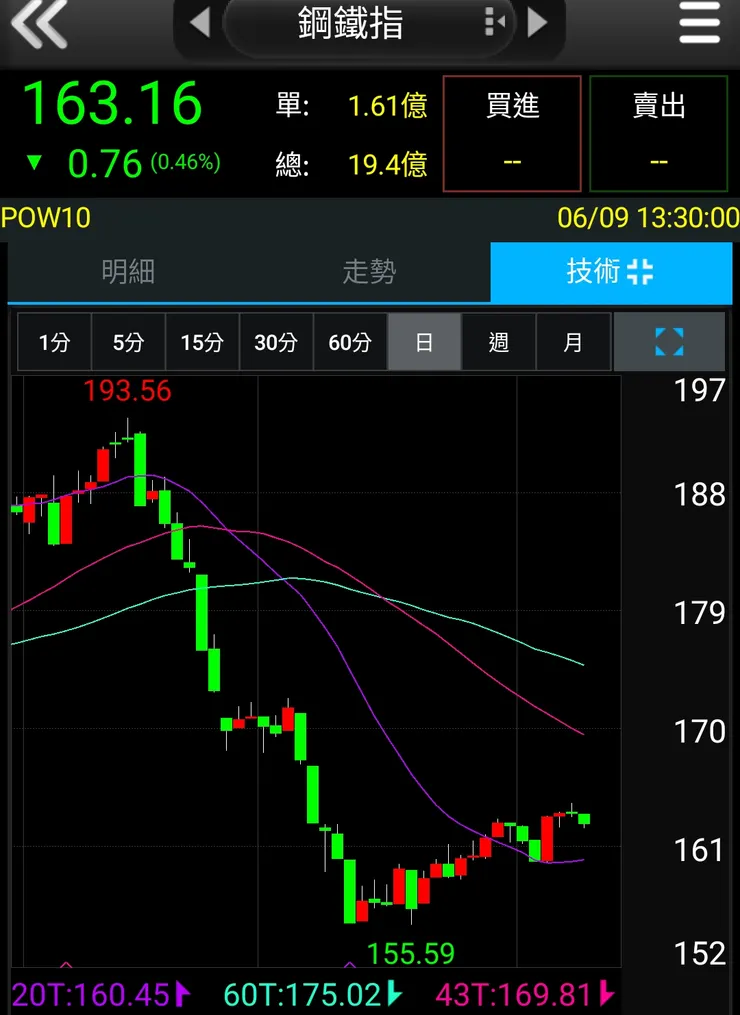Image resolution: width=740 pixels, height=1015 pixels.
Task: Select the 1分 chart interval
Action: click(54, 343)
